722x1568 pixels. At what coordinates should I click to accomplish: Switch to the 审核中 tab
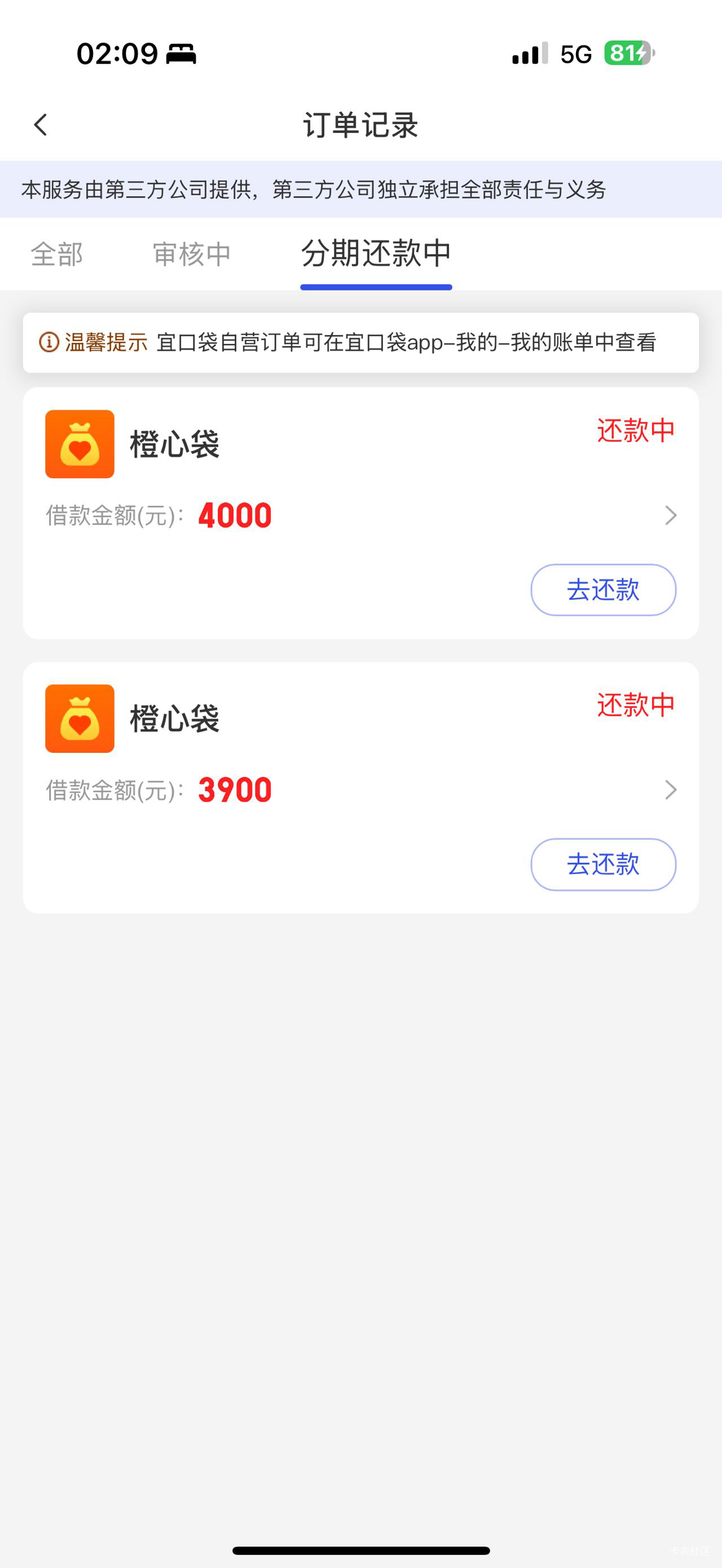[x=192, y=254]
